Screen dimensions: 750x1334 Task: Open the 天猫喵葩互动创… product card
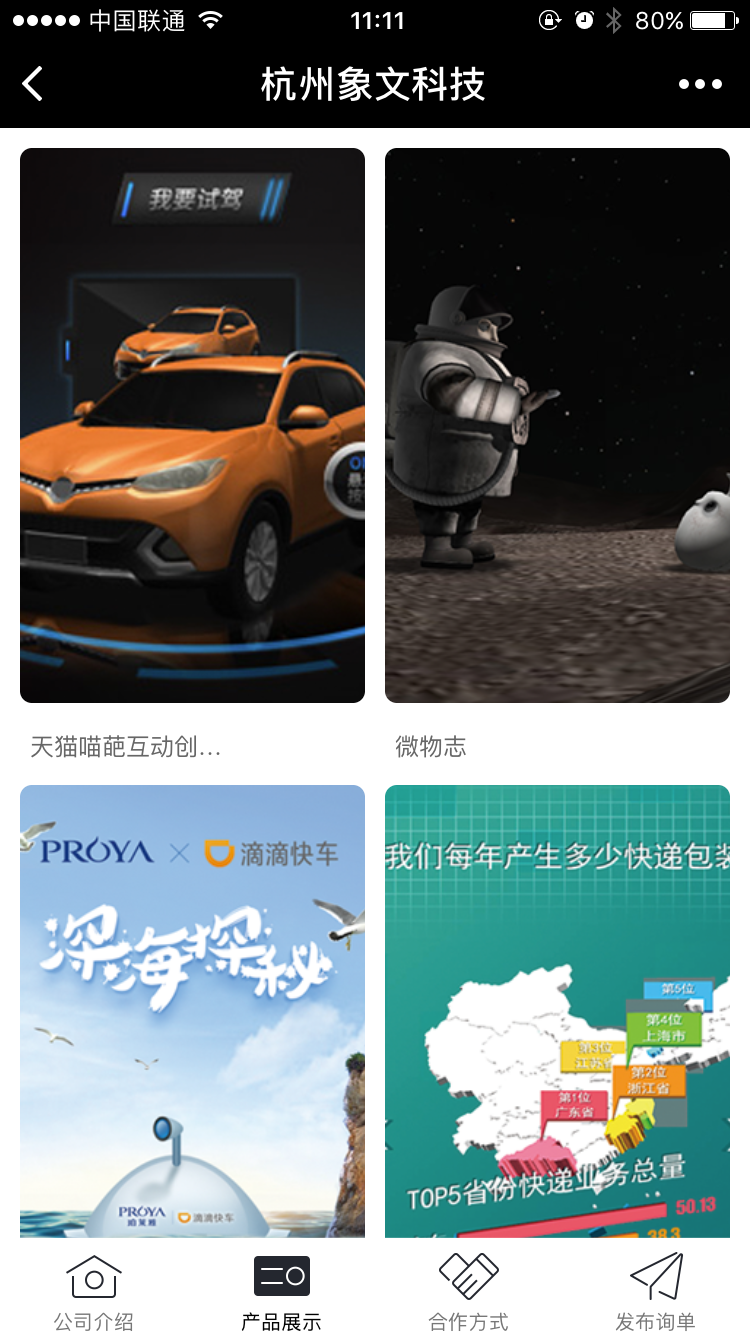point(192,426)
